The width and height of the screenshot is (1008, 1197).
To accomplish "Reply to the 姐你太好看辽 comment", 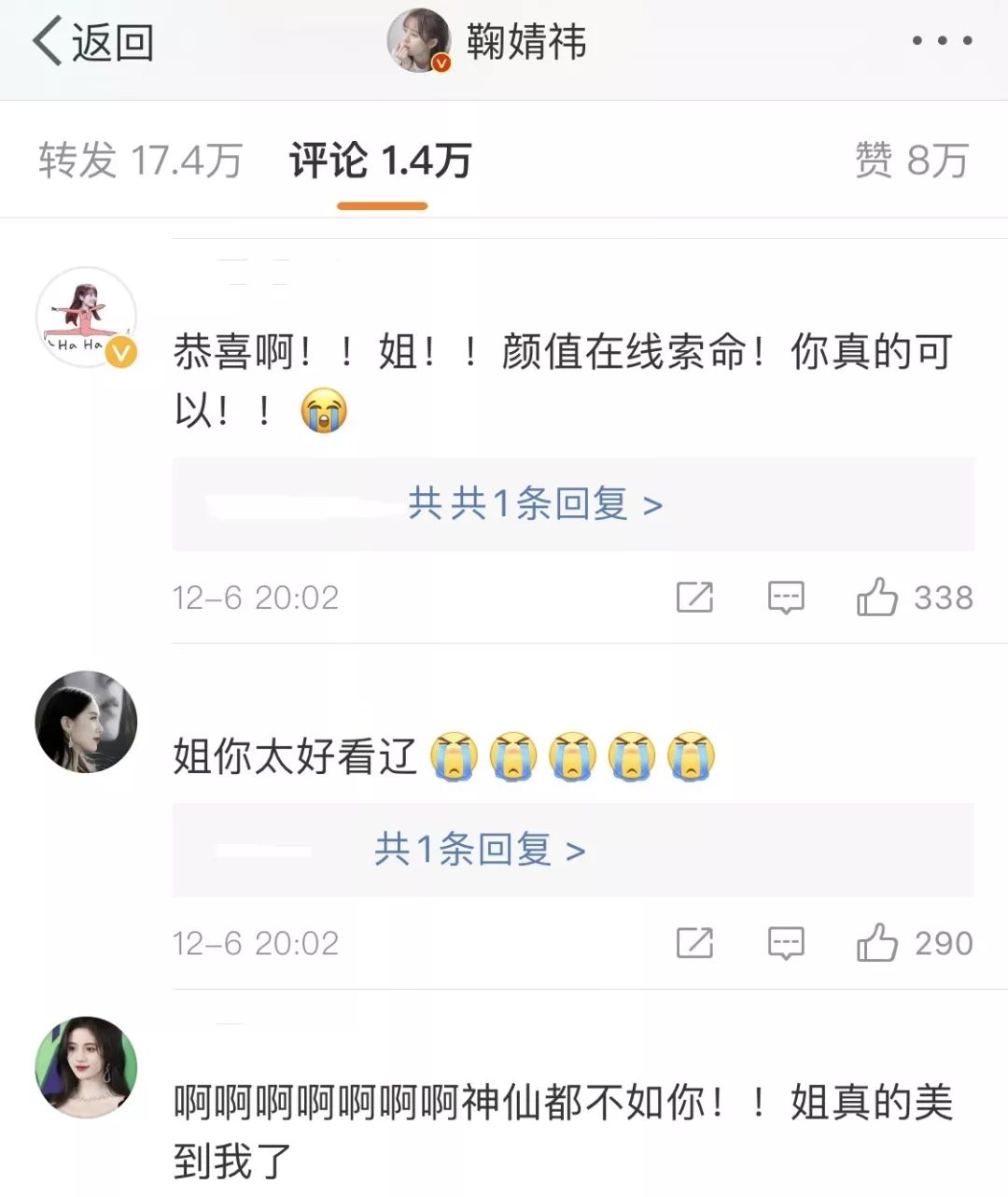I will point(786,943).
